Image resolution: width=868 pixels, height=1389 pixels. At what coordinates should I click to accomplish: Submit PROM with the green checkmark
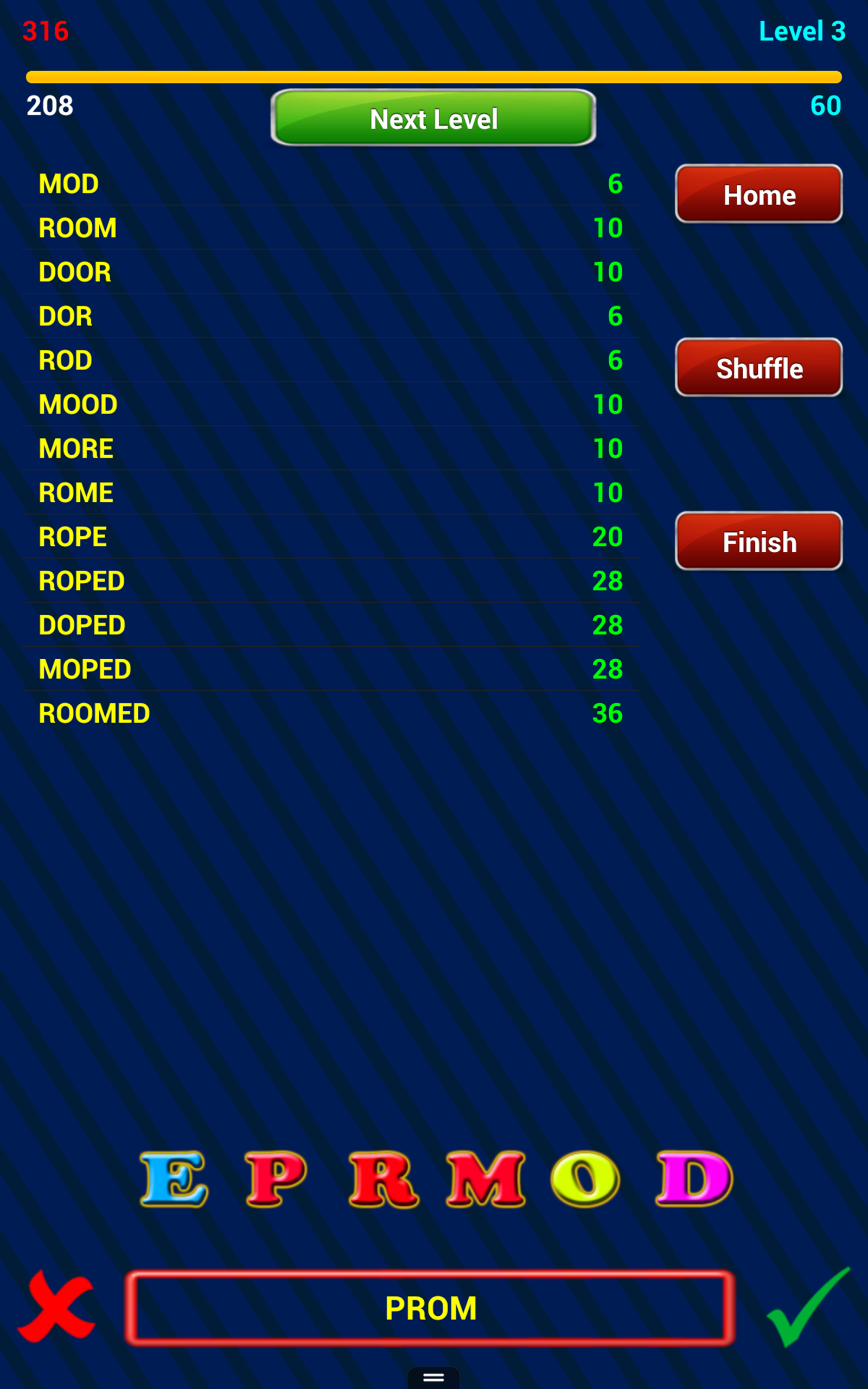807,1307
